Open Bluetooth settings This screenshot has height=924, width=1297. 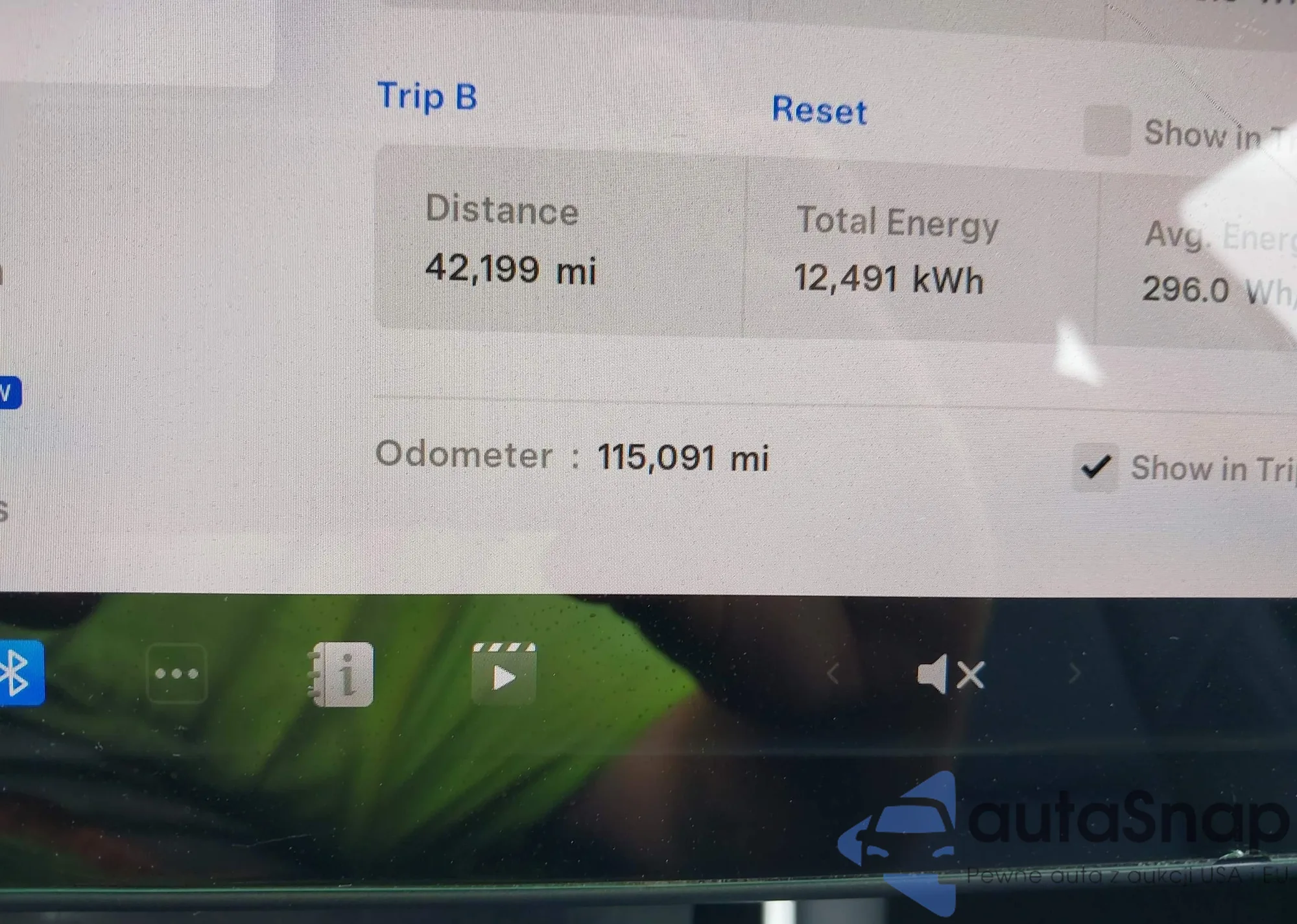[18, 672]
